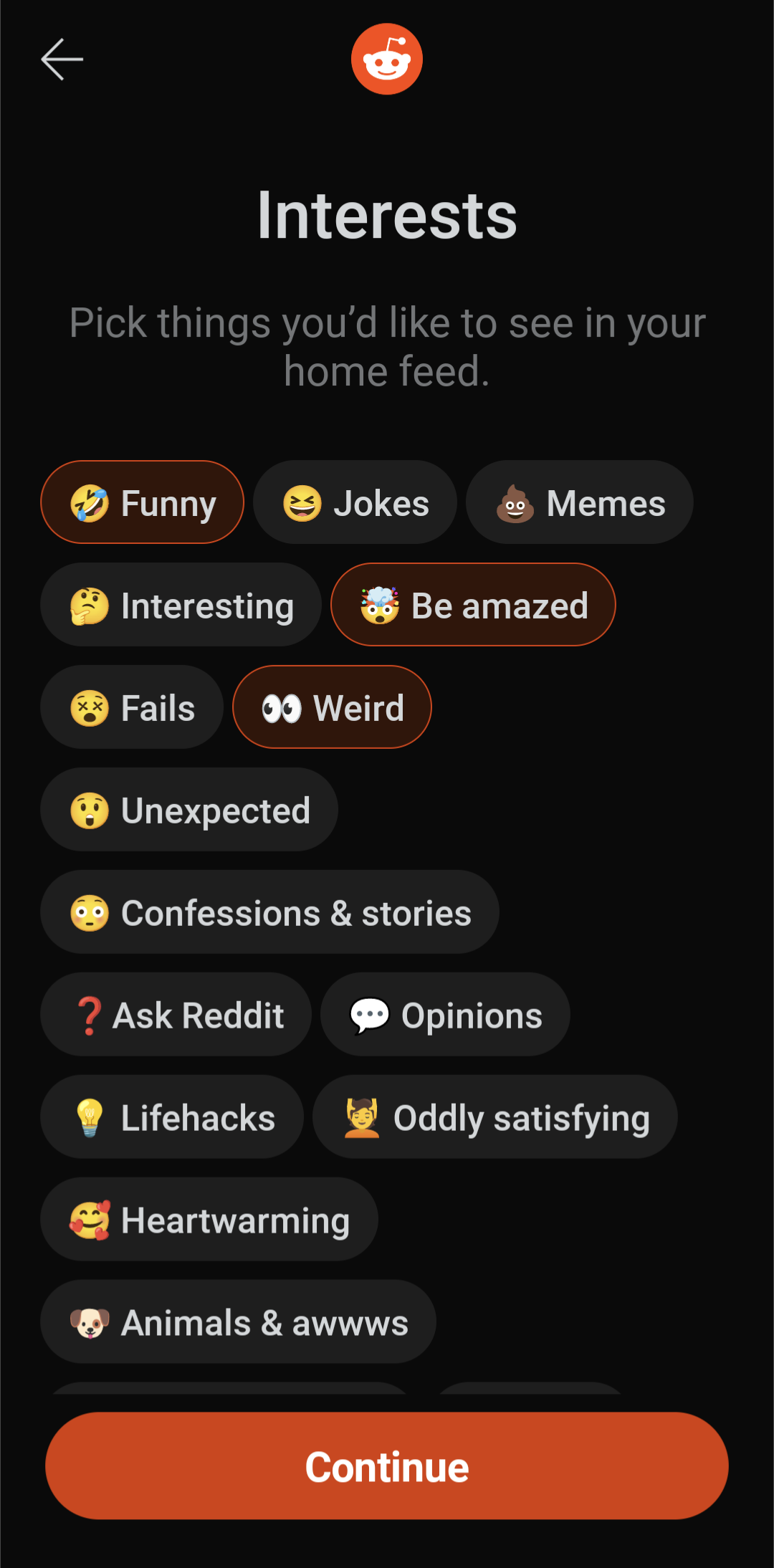Add the Ask Reddit interest

click(176, 1015)
